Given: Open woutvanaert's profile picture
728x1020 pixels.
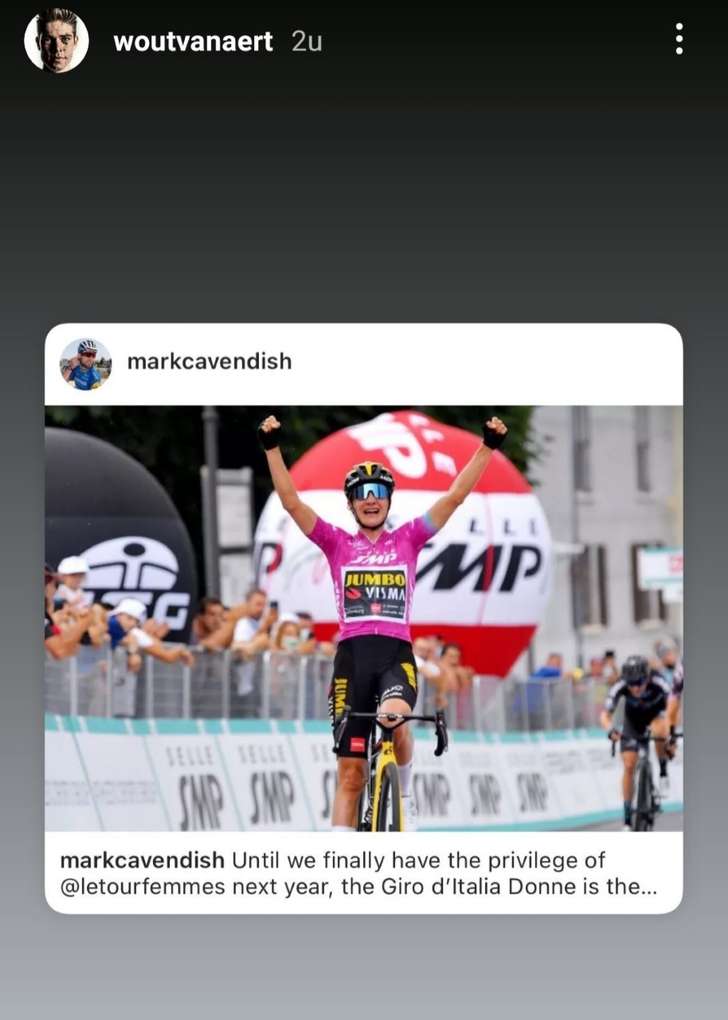Looking at the screenshot, I should point(56,41).
